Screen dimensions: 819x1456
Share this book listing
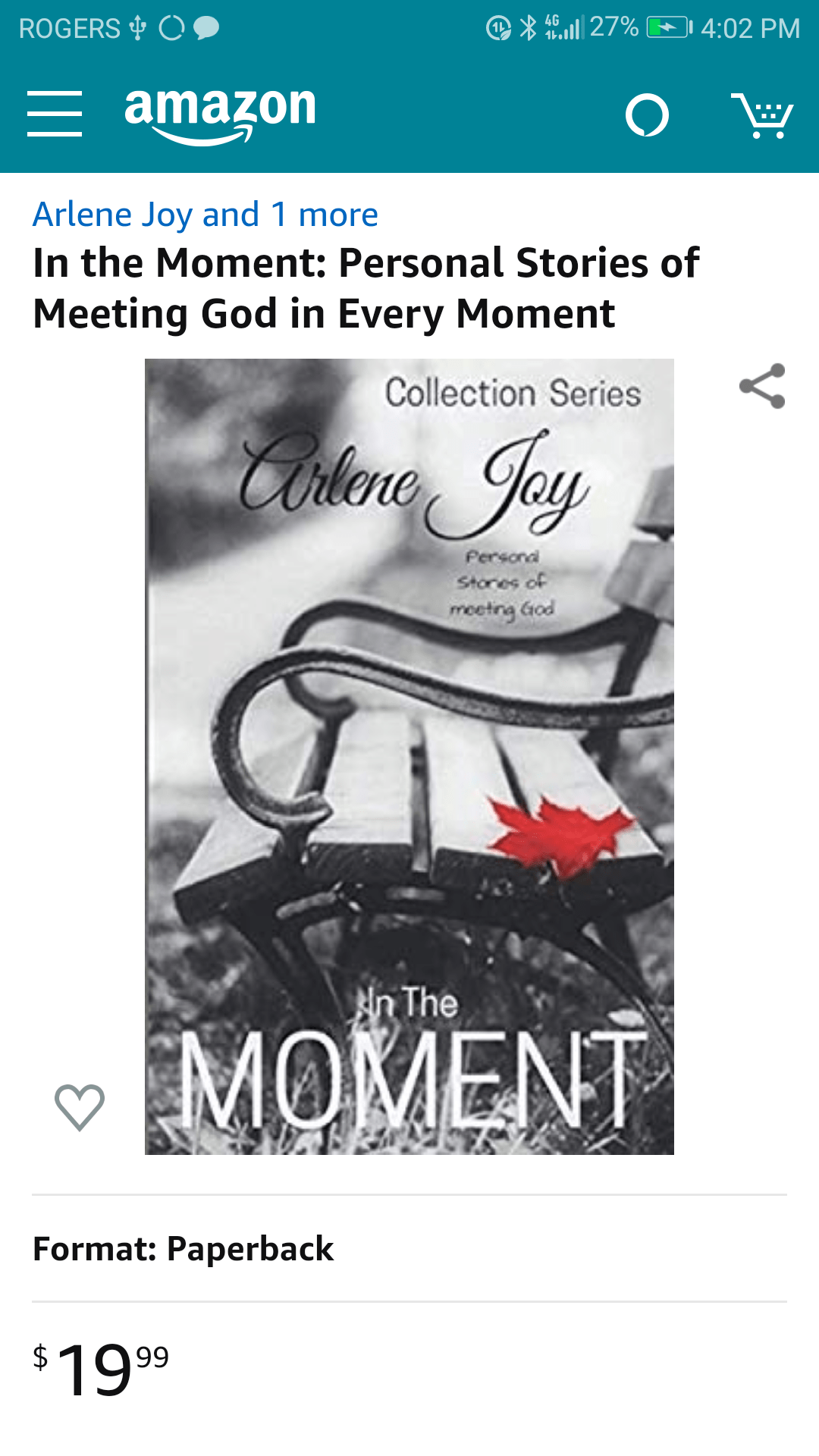tap(762, 386)
